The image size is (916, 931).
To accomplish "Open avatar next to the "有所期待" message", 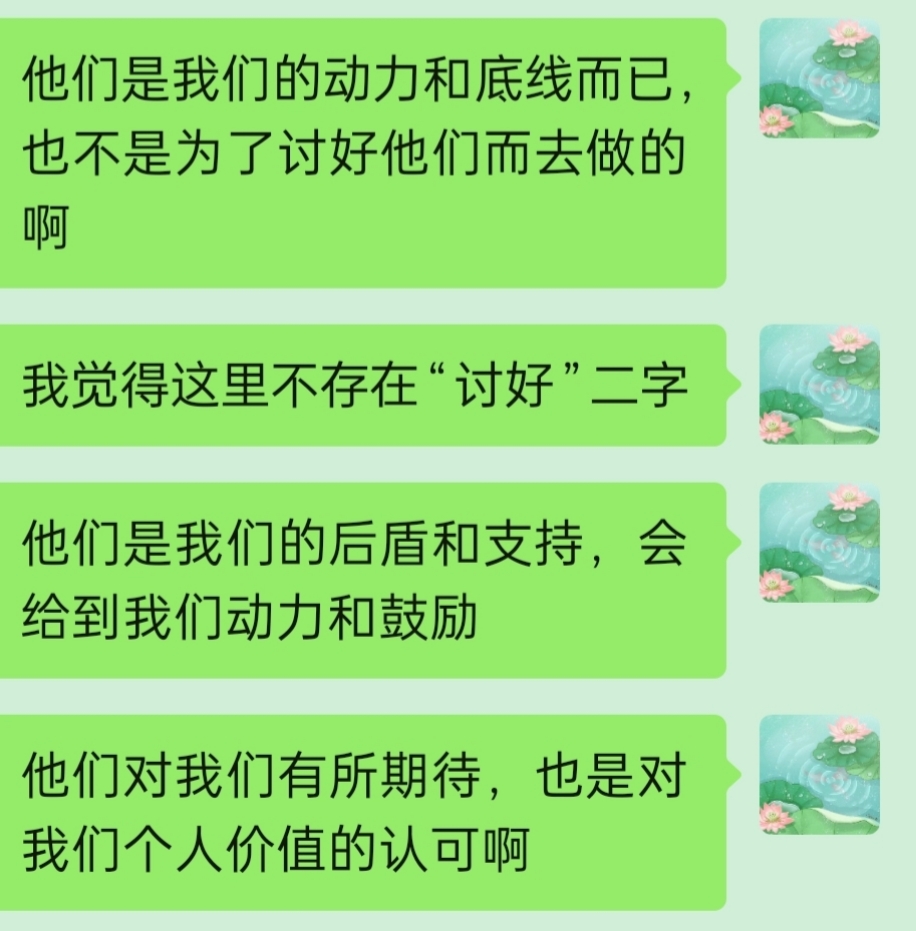I will (x=819, y=774).
